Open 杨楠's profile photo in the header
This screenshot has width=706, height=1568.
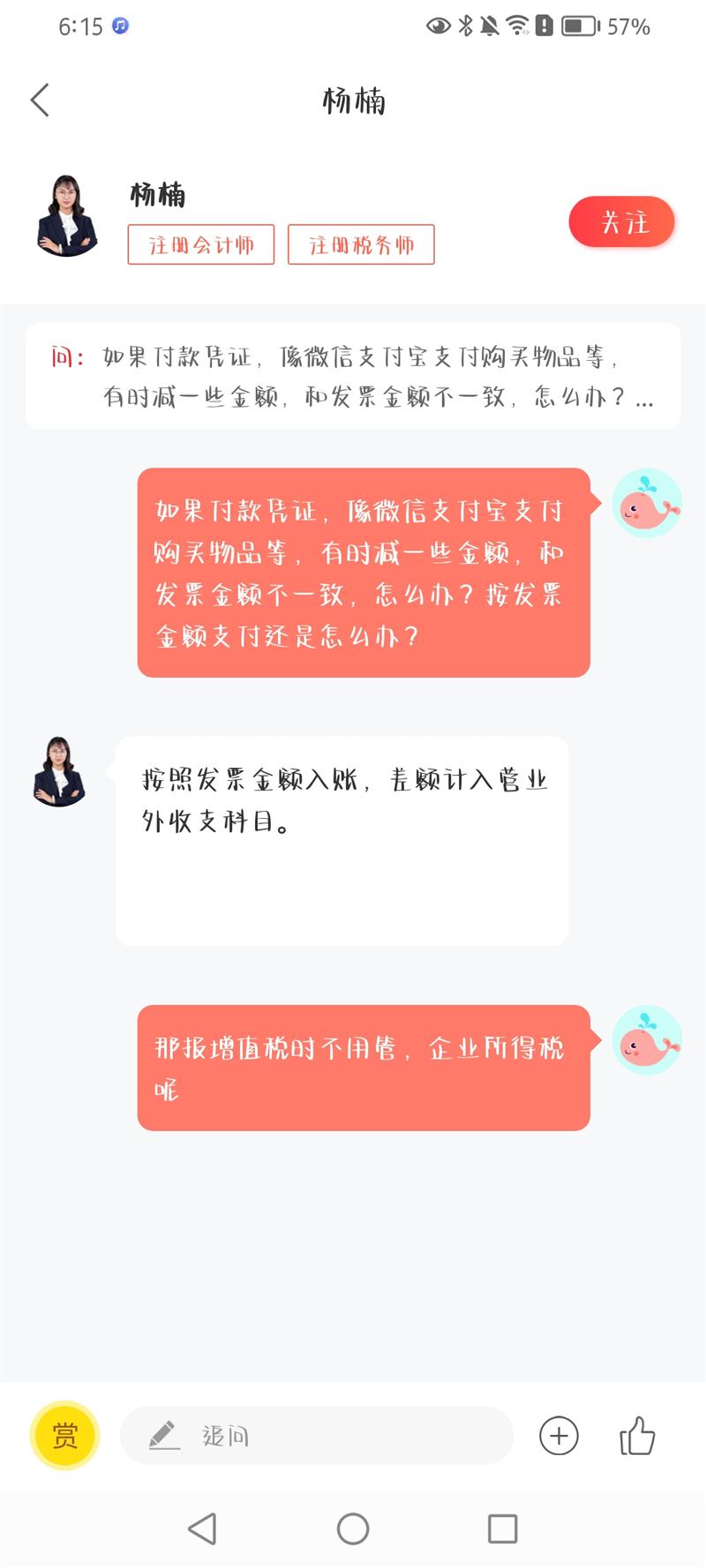[67, 217]
